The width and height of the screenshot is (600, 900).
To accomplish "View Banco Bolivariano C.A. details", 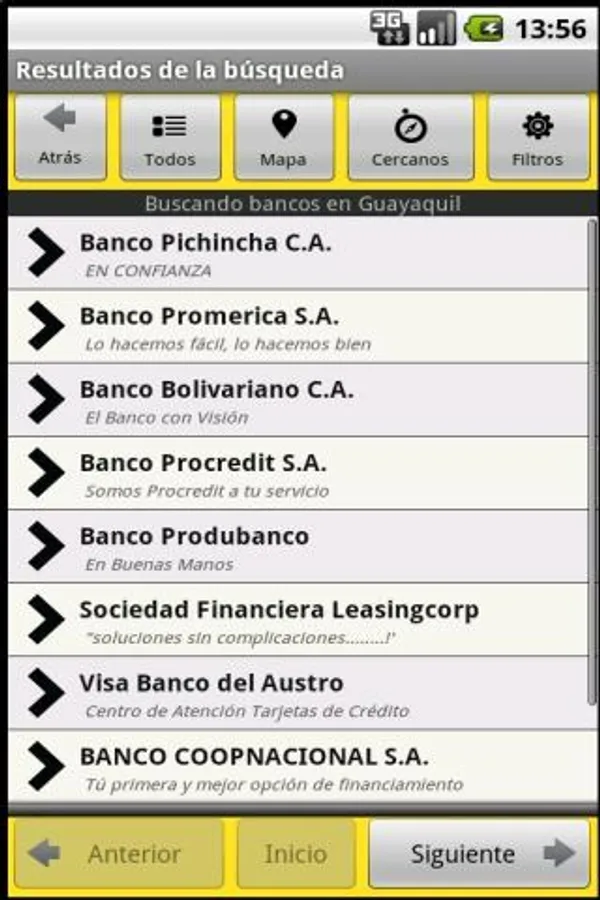I will pos(298,401).
